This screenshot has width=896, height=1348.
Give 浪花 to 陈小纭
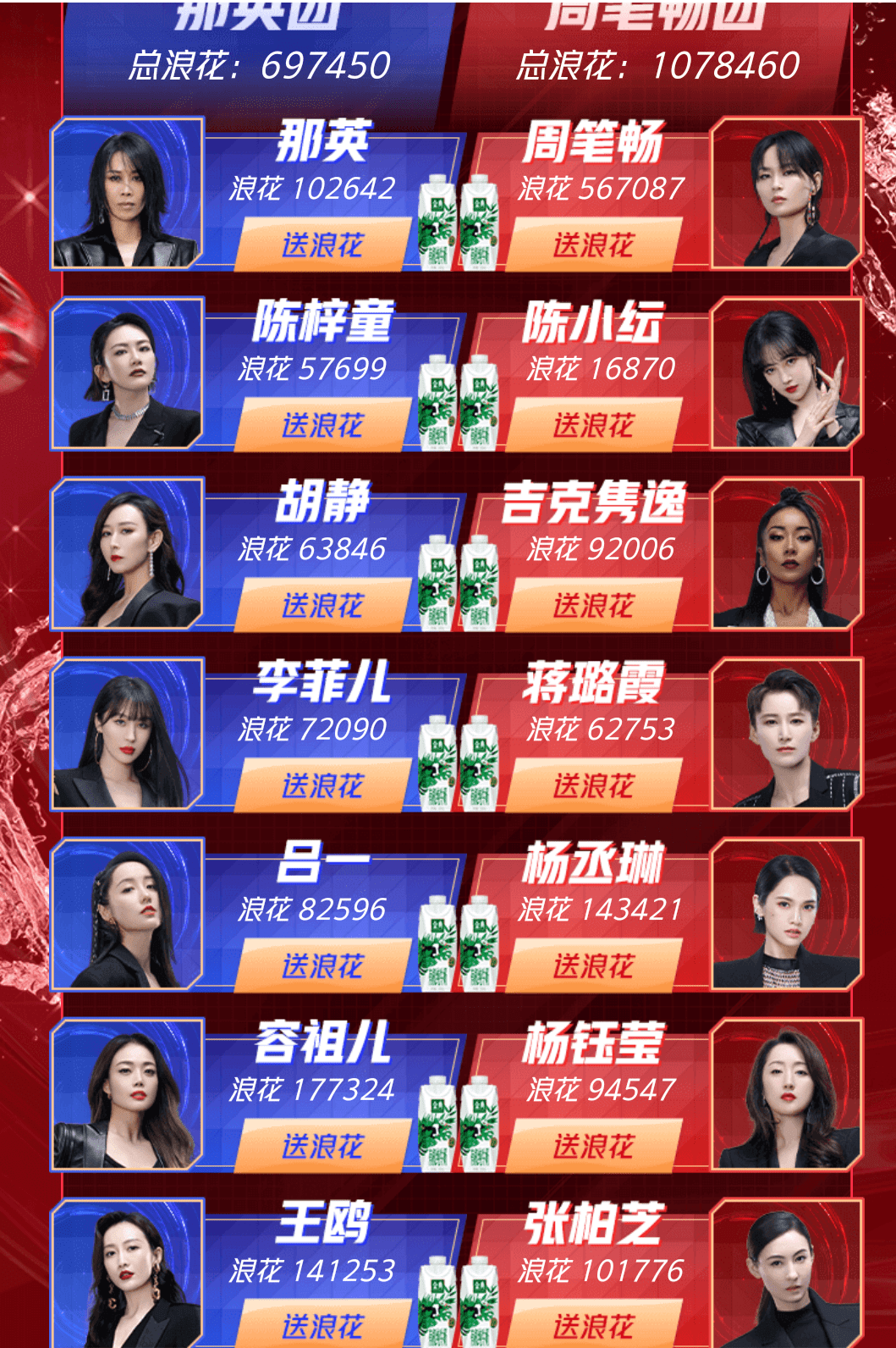[593, 426]
